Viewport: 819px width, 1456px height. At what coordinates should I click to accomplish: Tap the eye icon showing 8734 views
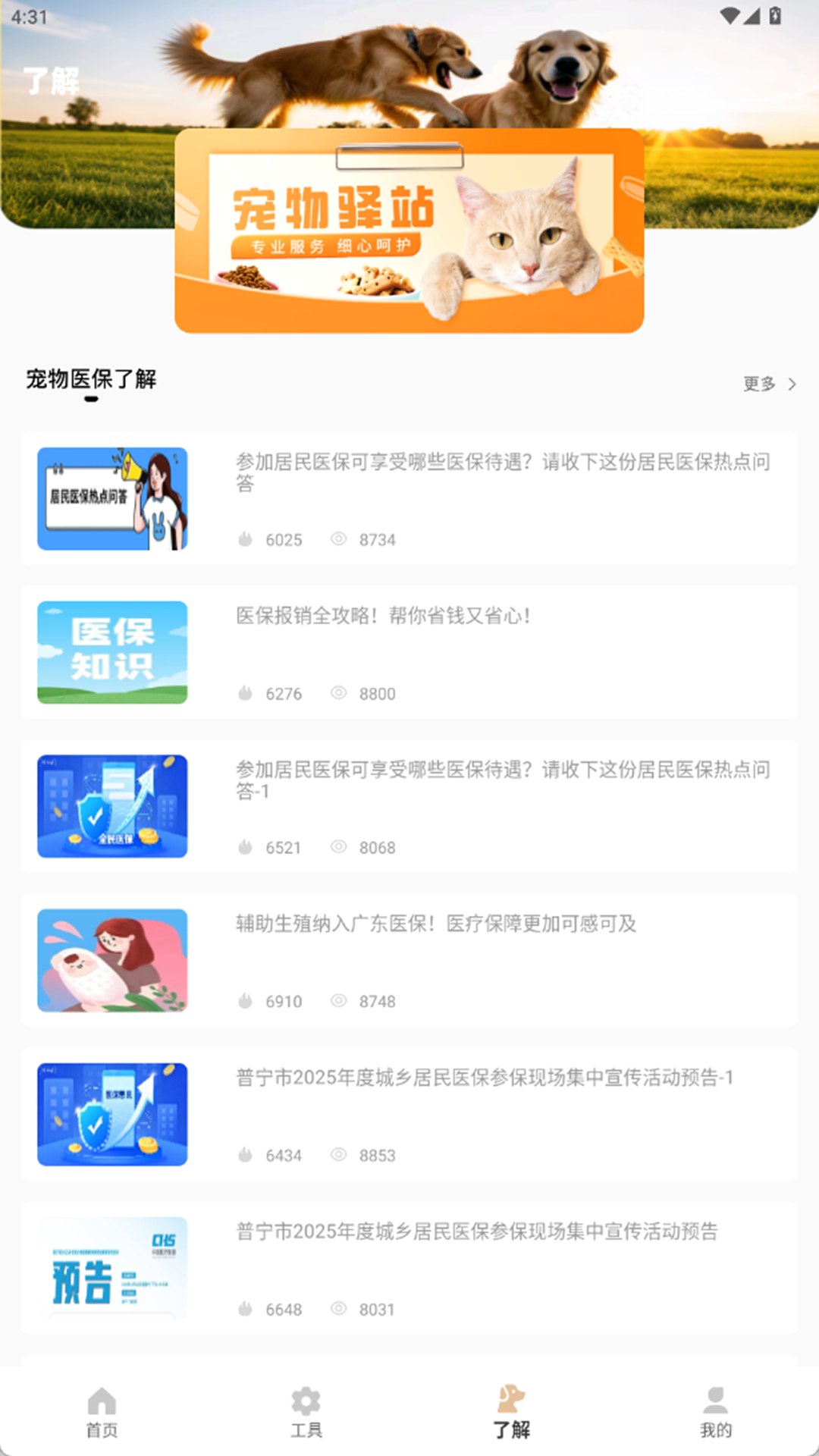(339, 539)
